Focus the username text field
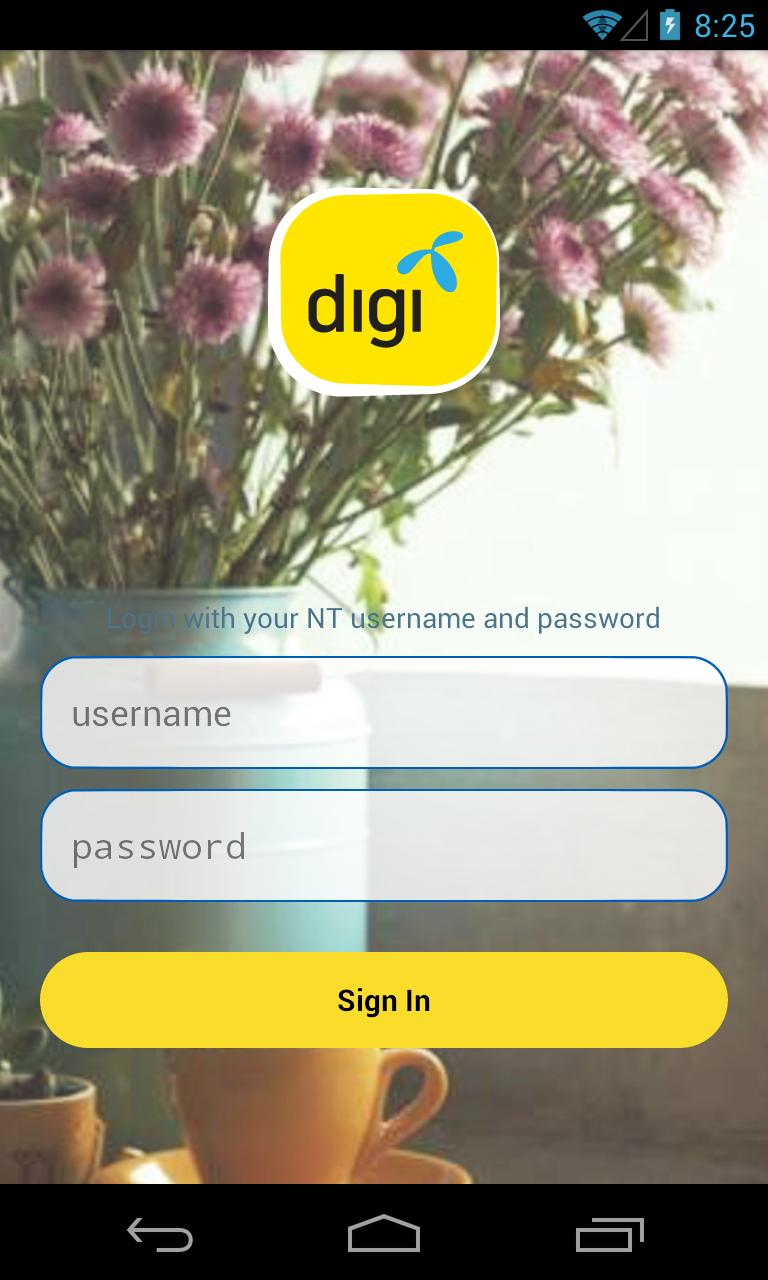This screenshot has height=1280, width=768. [384, 713]
